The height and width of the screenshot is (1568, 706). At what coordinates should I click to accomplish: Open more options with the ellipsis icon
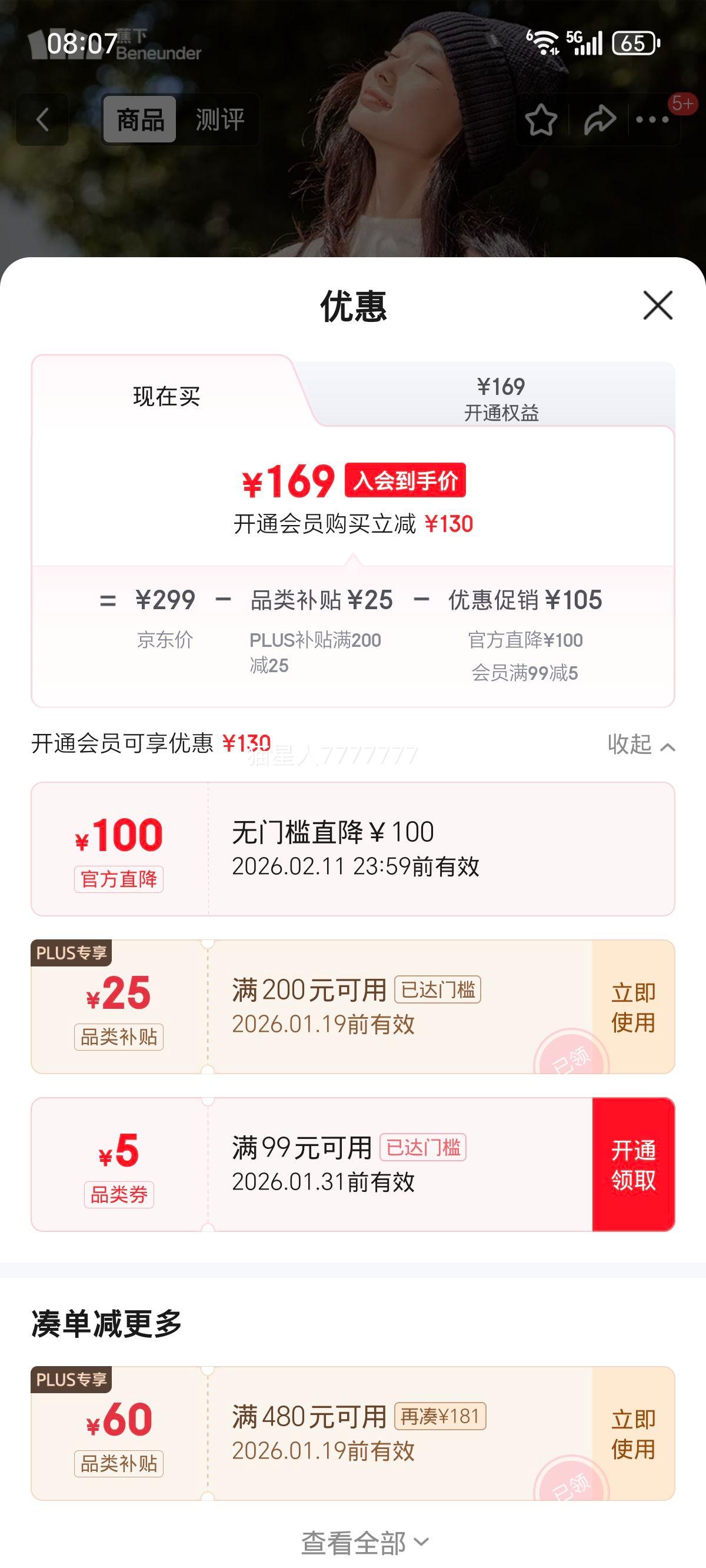pyautogui.click(x=652, y=121)
